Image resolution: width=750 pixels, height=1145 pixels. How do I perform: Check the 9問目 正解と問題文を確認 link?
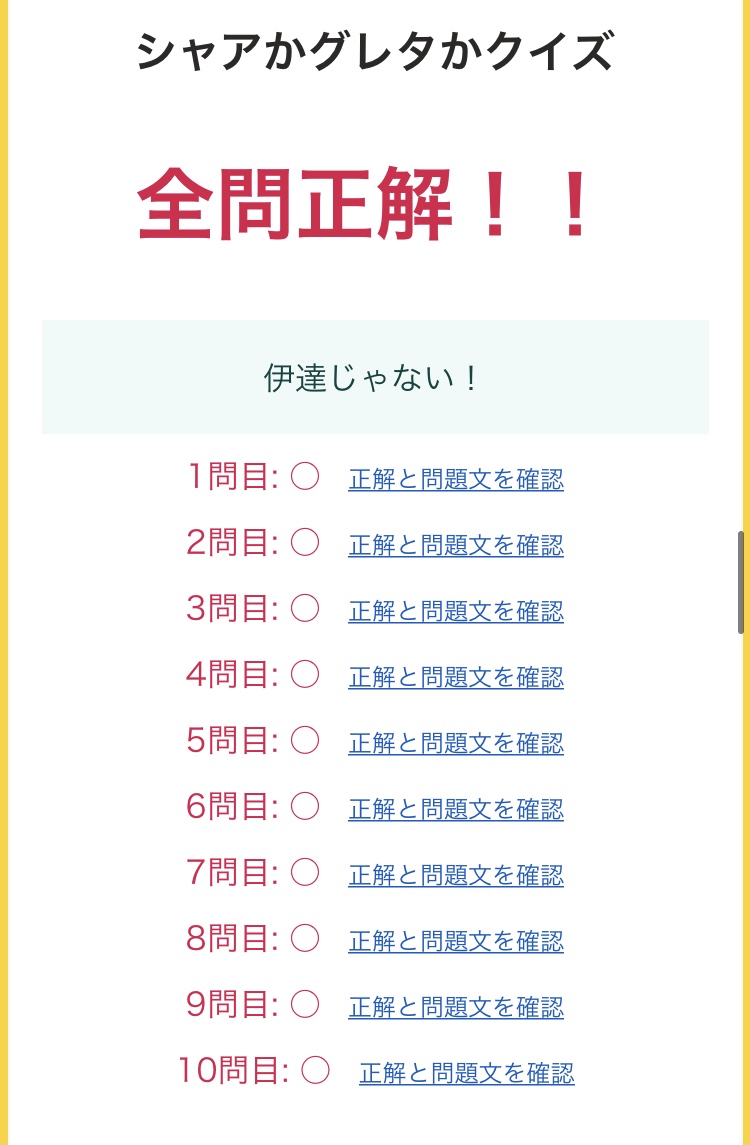(456, 1008)
